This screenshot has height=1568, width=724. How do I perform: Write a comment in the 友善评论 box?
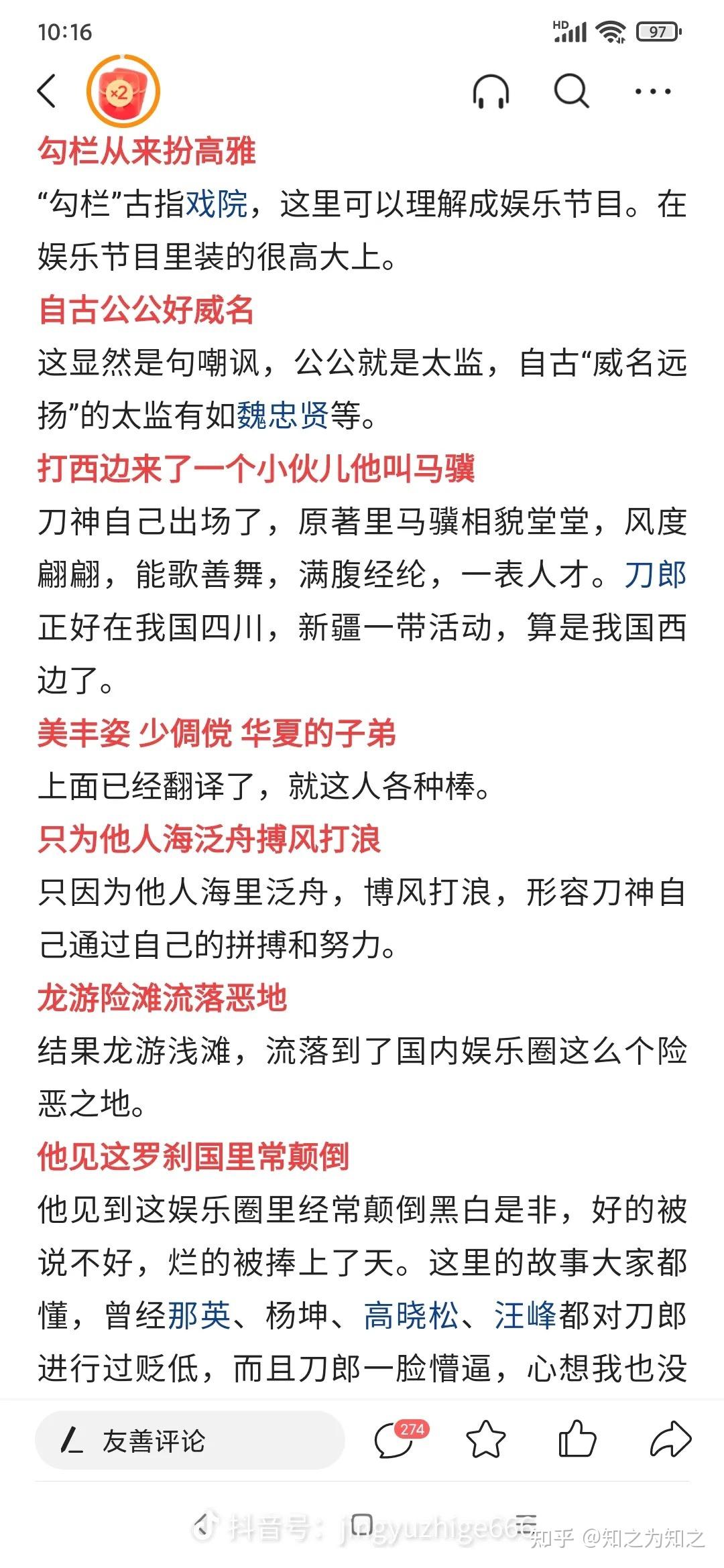point(190,1441)
